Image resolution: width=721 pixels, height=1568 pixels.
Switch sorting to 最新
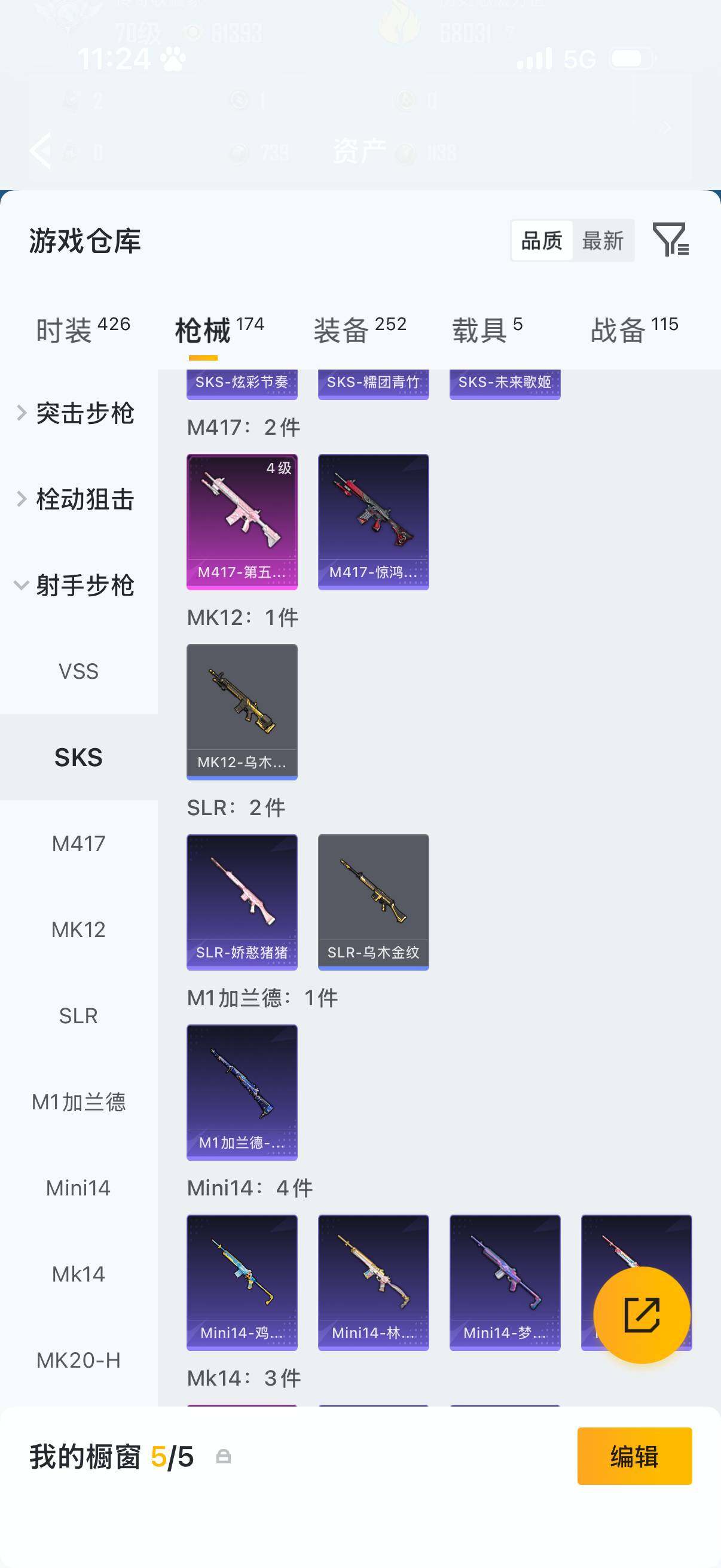click(604, 241)
